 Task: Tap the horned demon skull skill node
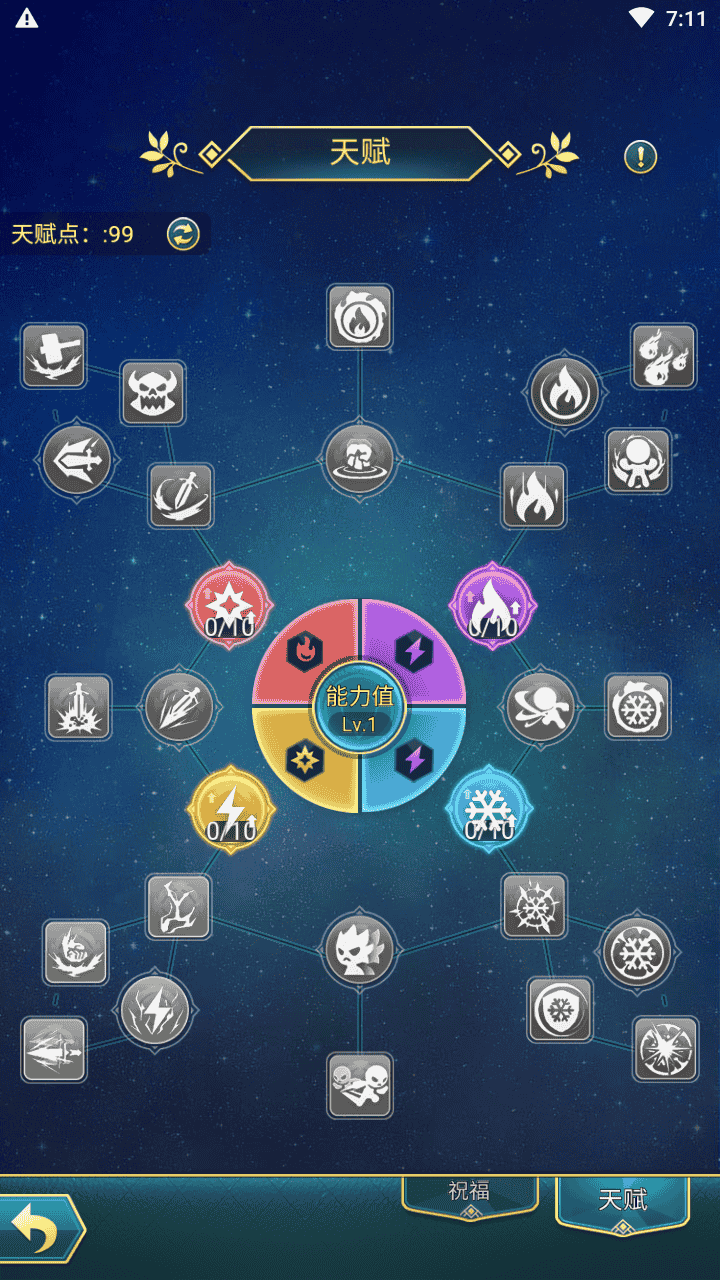(153, 393)
